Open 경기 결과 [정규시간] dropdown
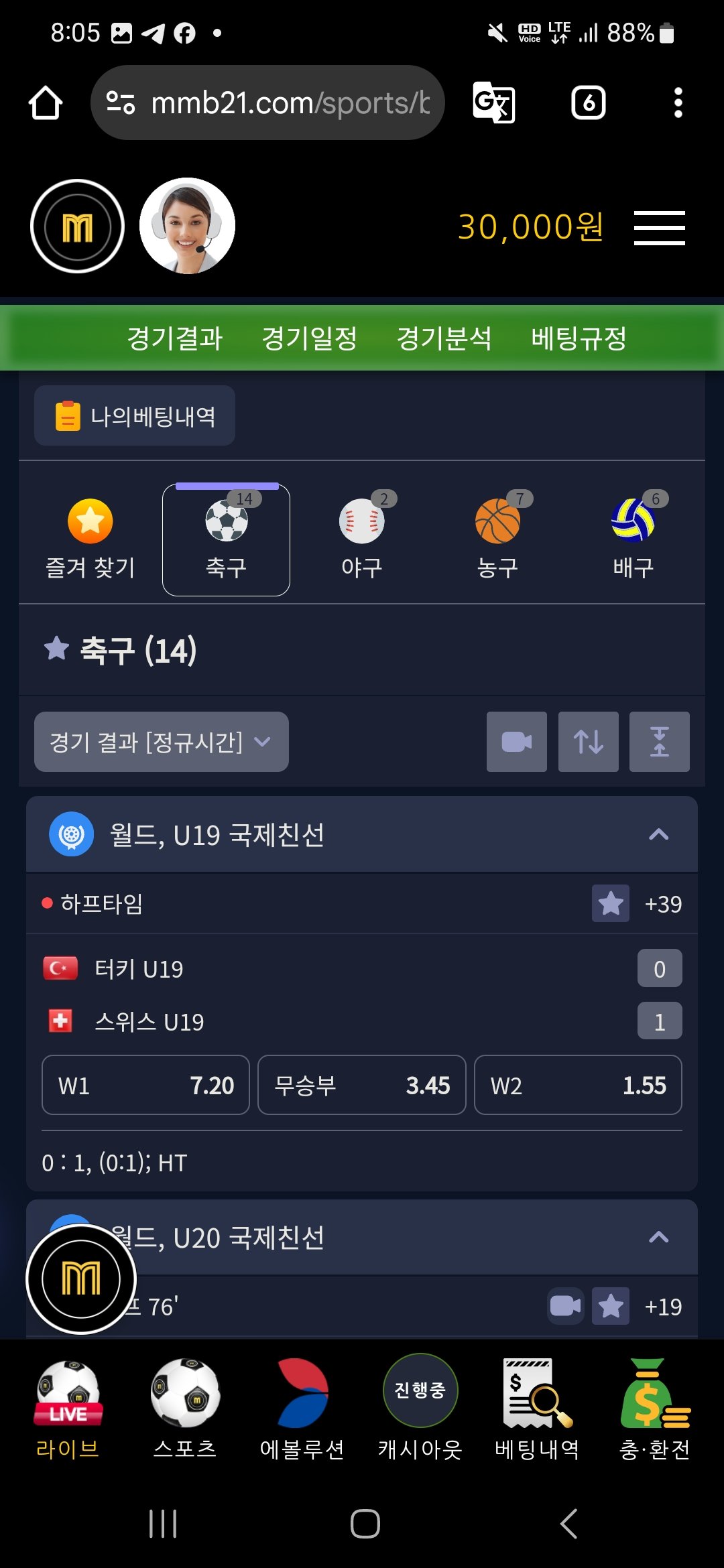The image size is (724, 1568). click(162, 742)
